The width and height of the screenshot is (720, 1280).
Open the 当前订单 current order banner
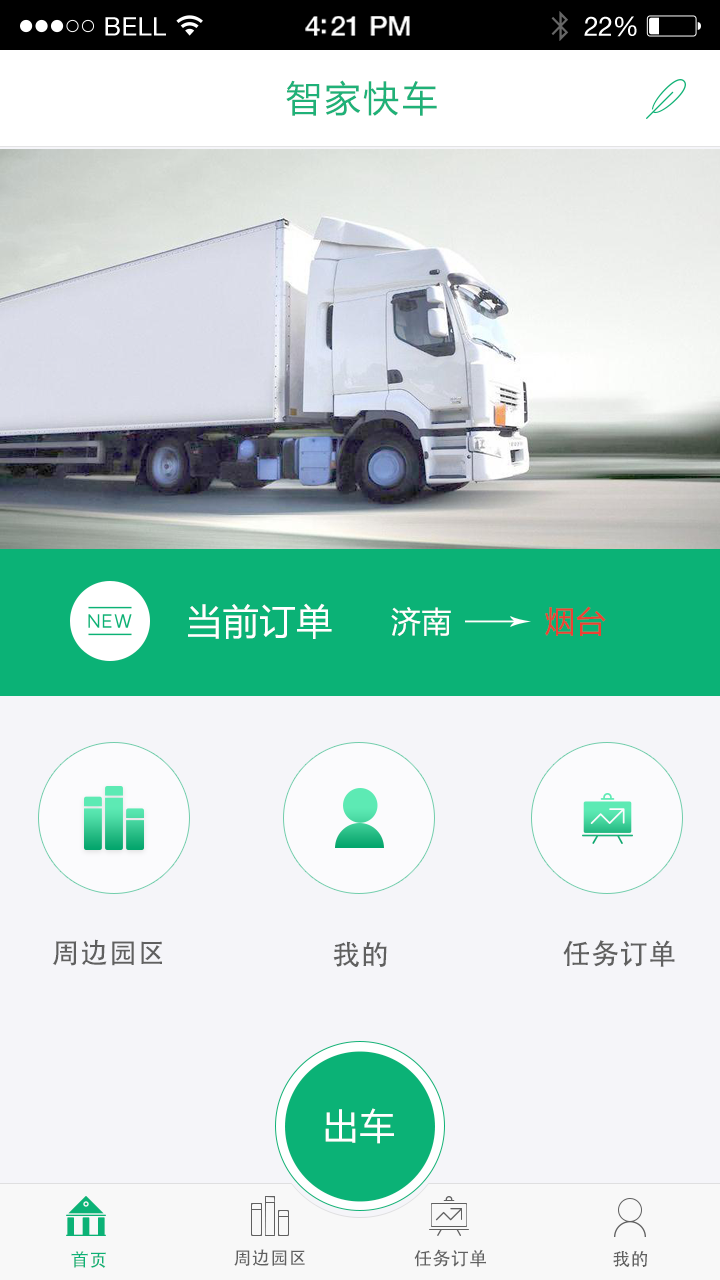coord(360,622)
